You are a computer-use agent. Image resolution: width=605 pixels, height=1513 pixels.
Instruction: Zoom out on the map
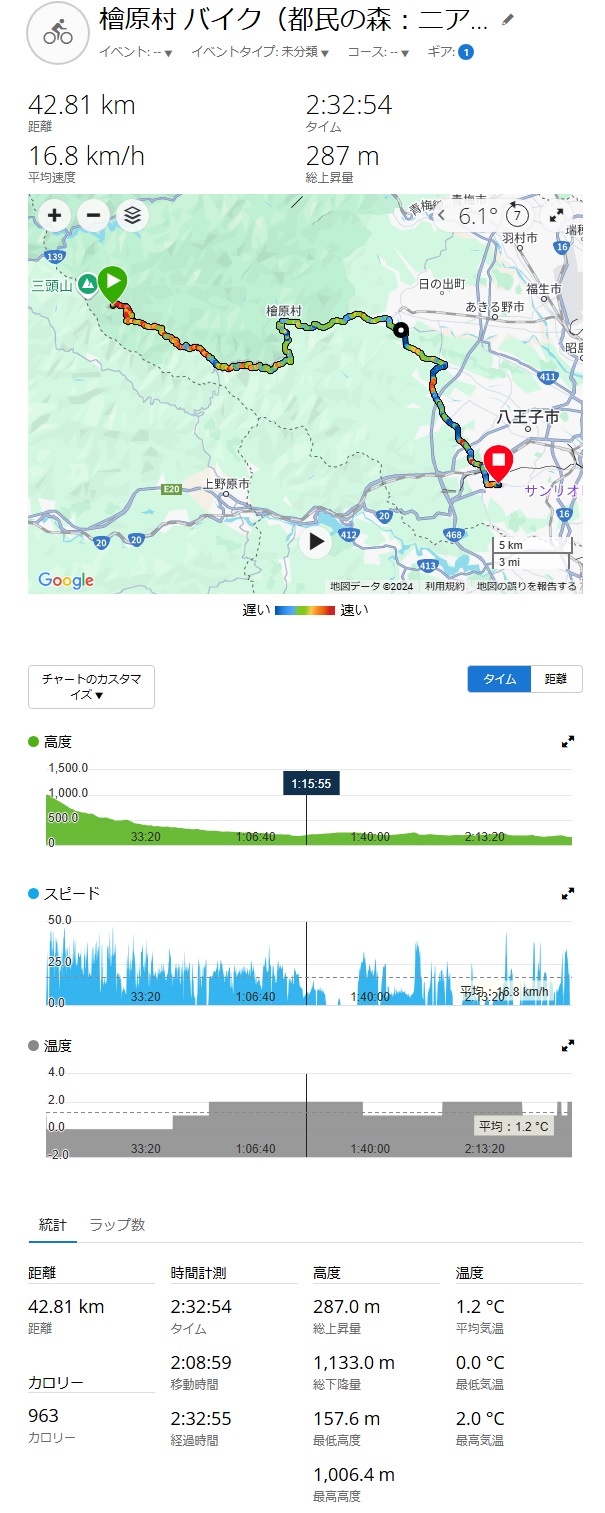(93, 214)
